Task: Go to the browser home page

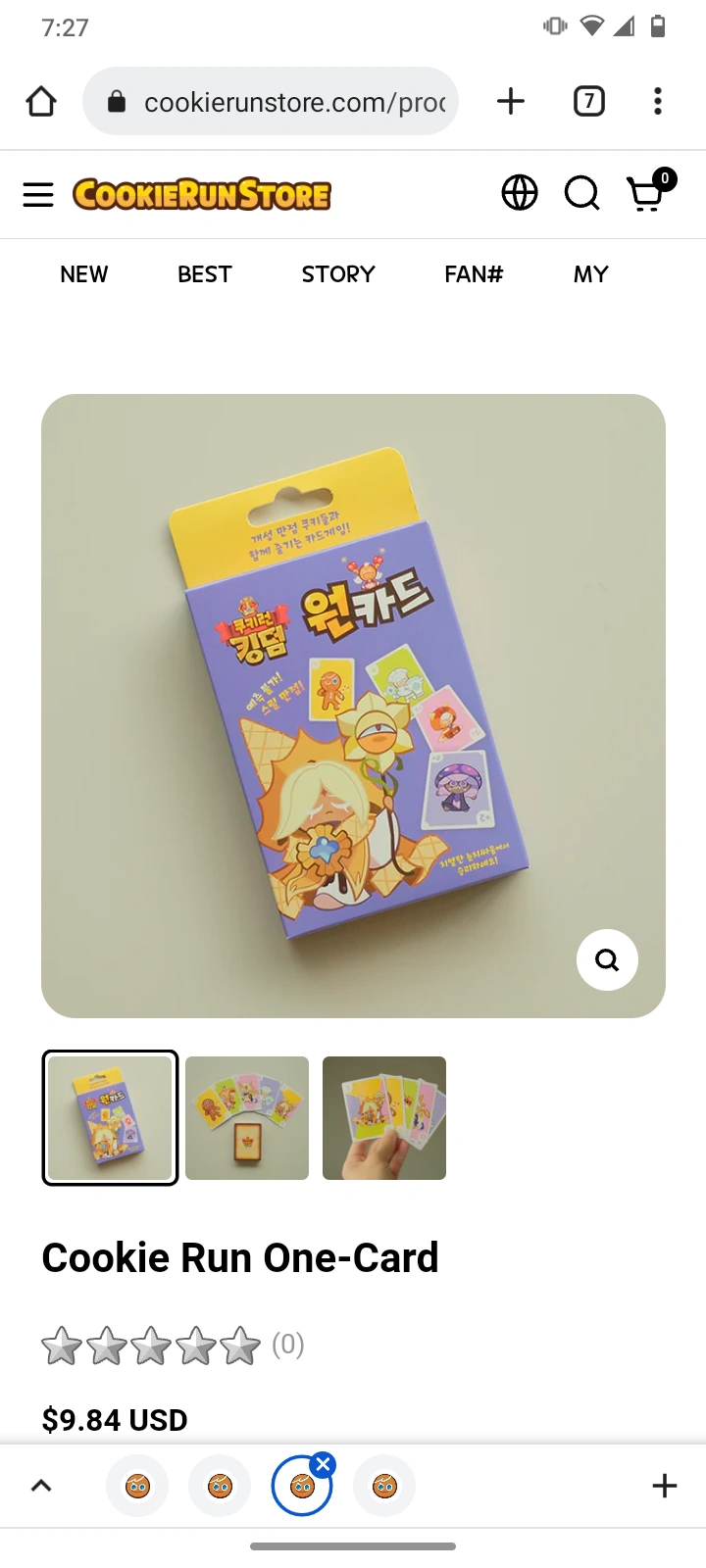Action: tap(40, 101)
